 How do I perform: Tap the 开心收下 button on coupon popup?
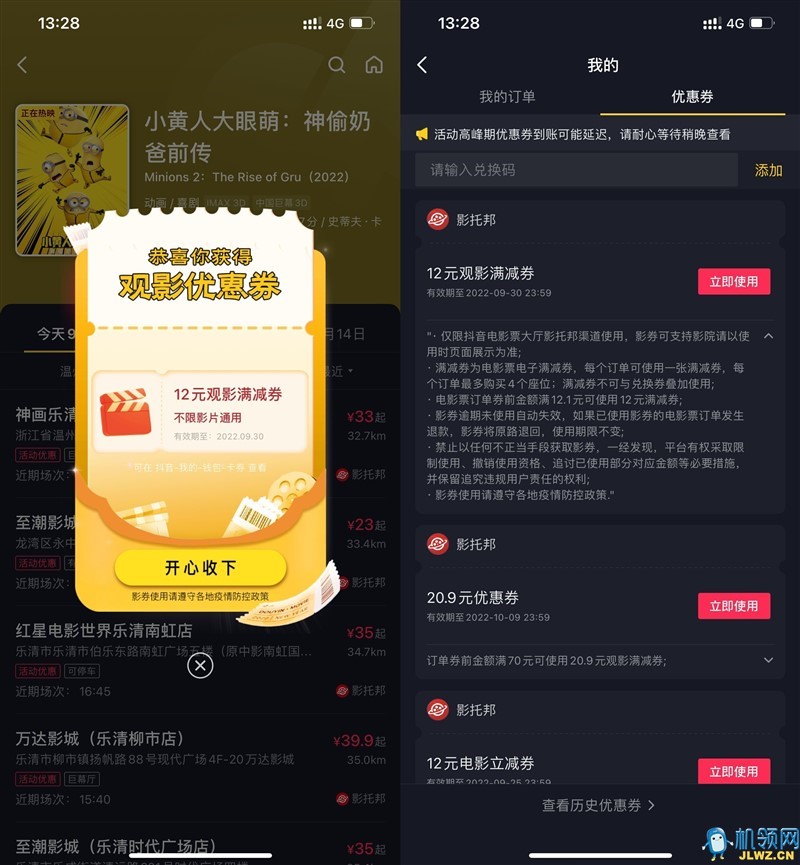tap(200, 568)
